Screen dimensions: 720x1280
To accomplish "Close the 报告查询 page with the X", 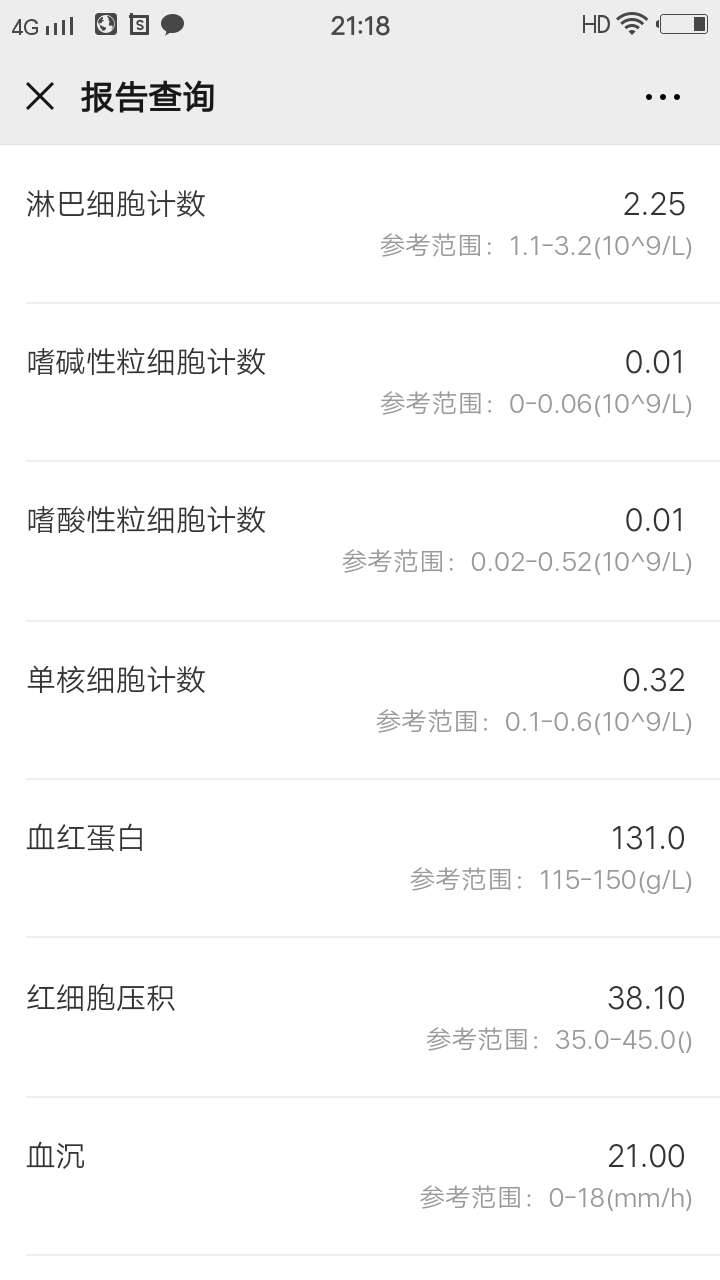I will [39, 96].
